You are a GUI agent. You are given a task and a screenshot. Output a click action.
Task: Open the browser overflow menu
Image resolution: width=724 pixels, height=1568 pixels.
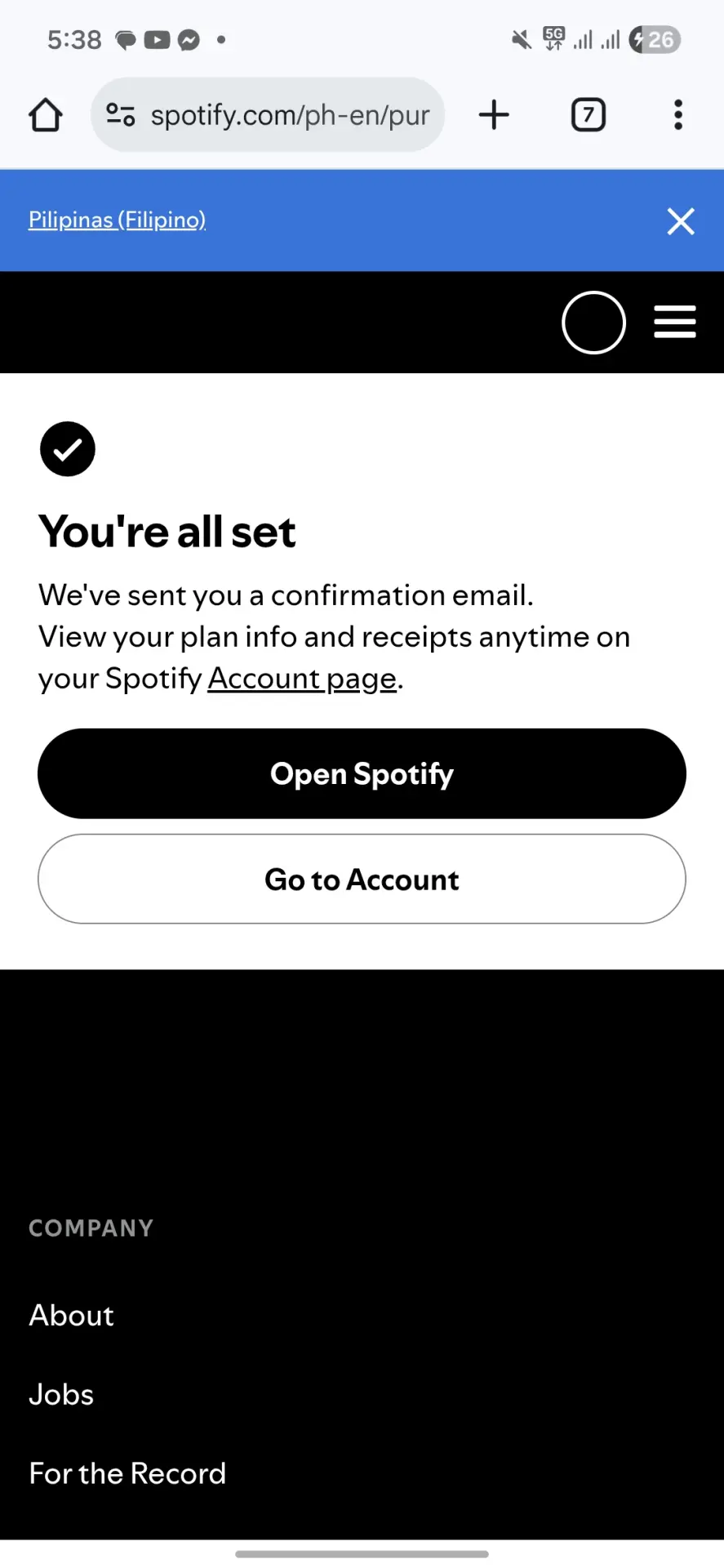tap(678, 115)
